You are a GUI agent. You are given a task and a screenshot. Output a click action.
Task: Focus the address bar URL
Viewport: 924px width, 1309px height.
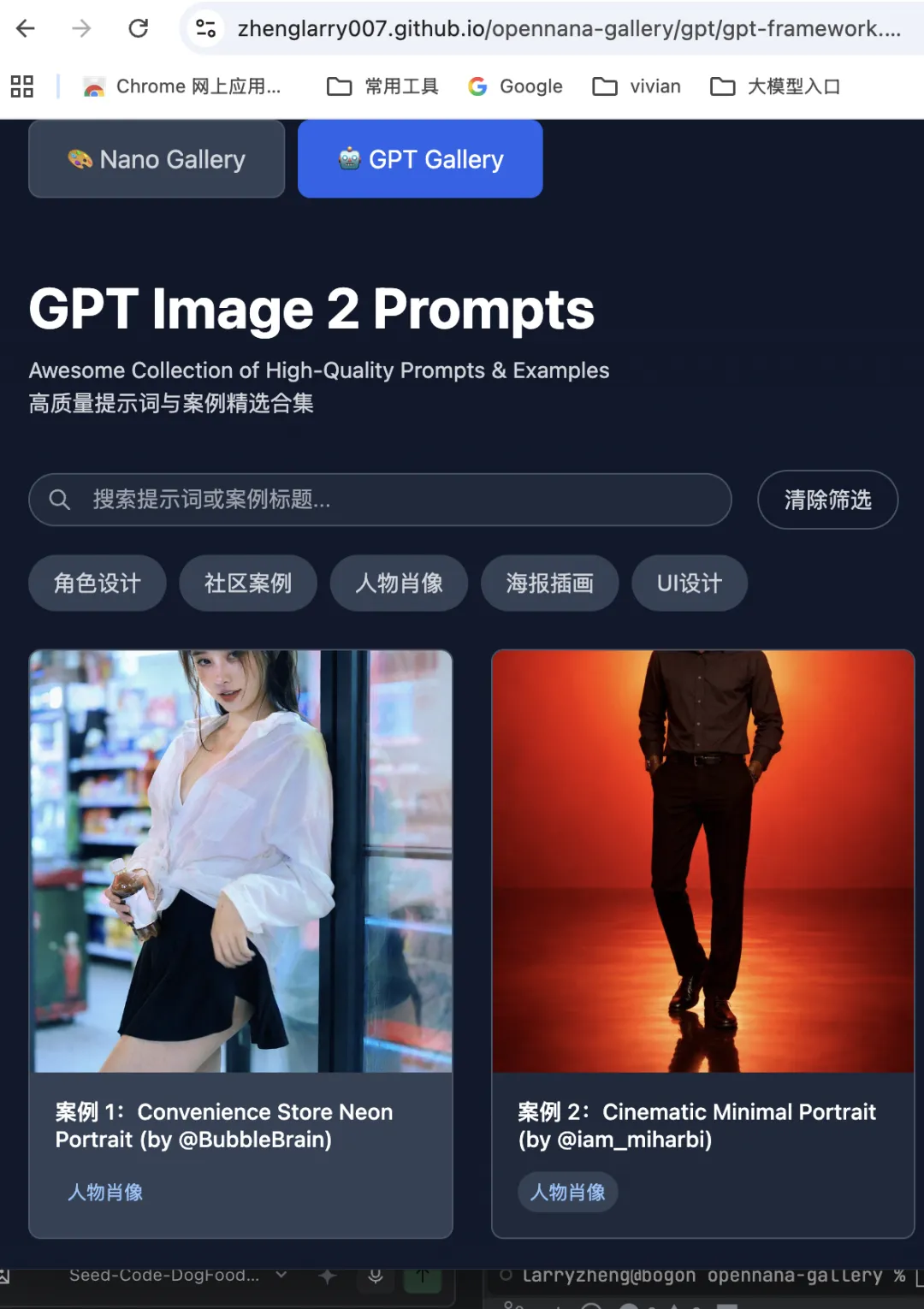coord(569,29)
